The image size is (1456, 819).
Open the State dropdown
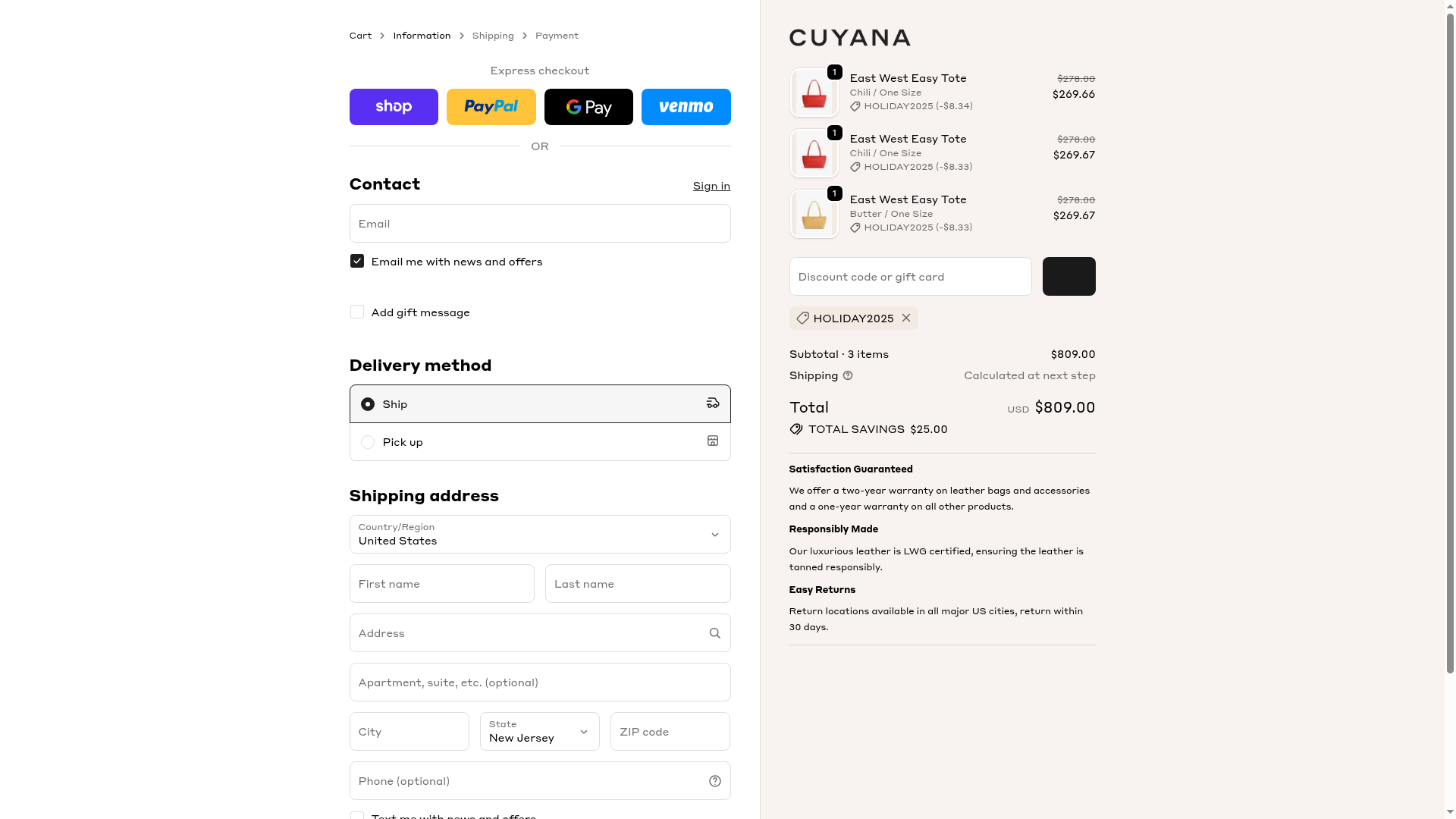(x=539, y=732)
